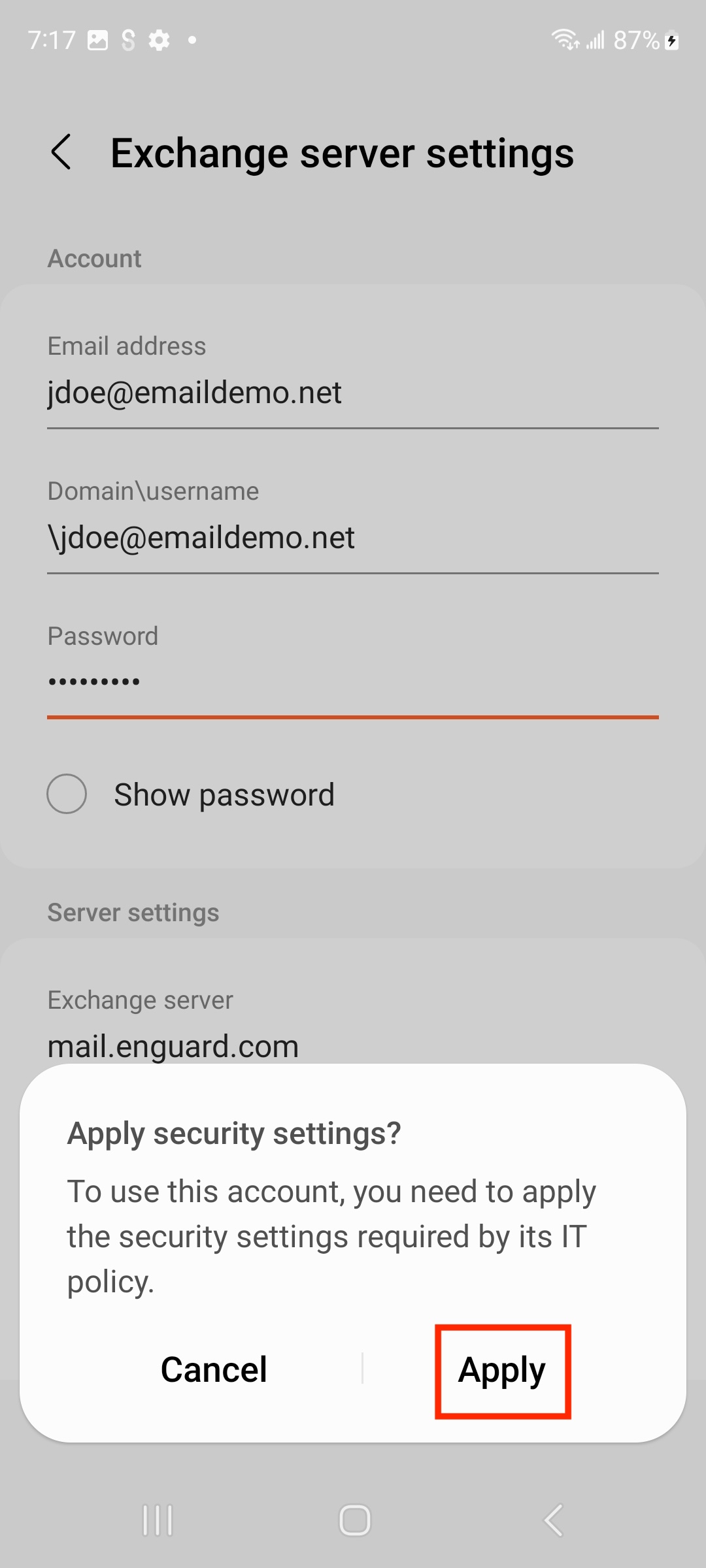Tap the Password field
The height and width of the screenshot is (1568, 706).
[353, 683]
